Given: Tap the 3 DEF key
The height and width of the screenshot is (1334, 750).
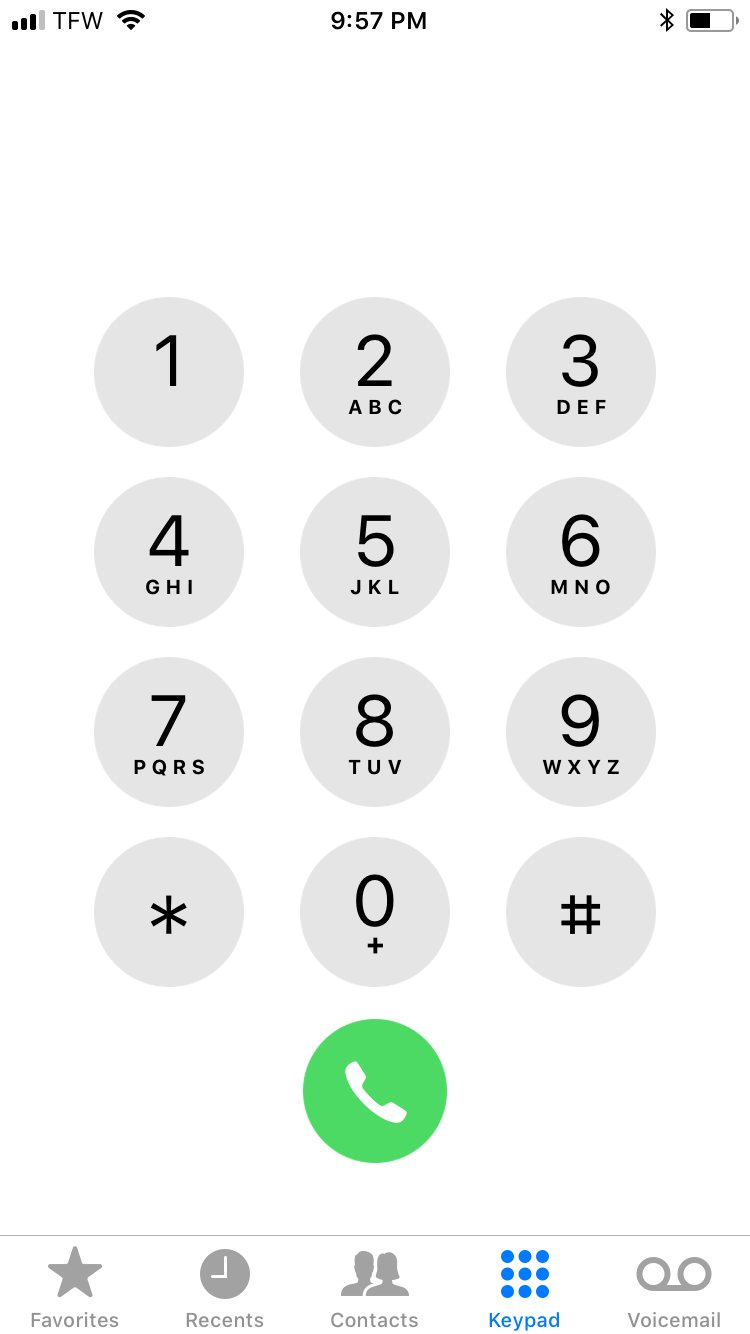Looking at the screenshot, I should pyautogui.click(x=581, y=371).
